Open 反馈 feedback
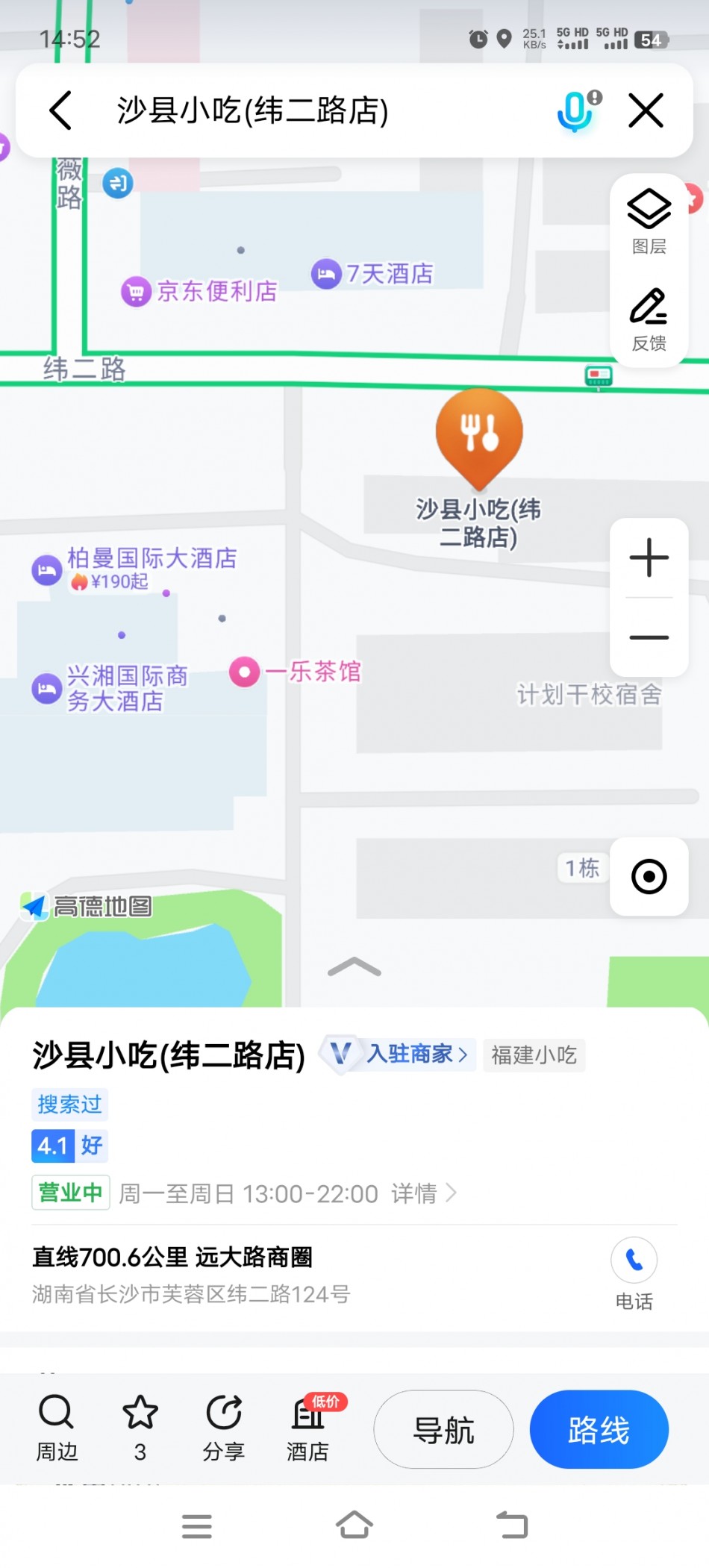 pos(649,319)
